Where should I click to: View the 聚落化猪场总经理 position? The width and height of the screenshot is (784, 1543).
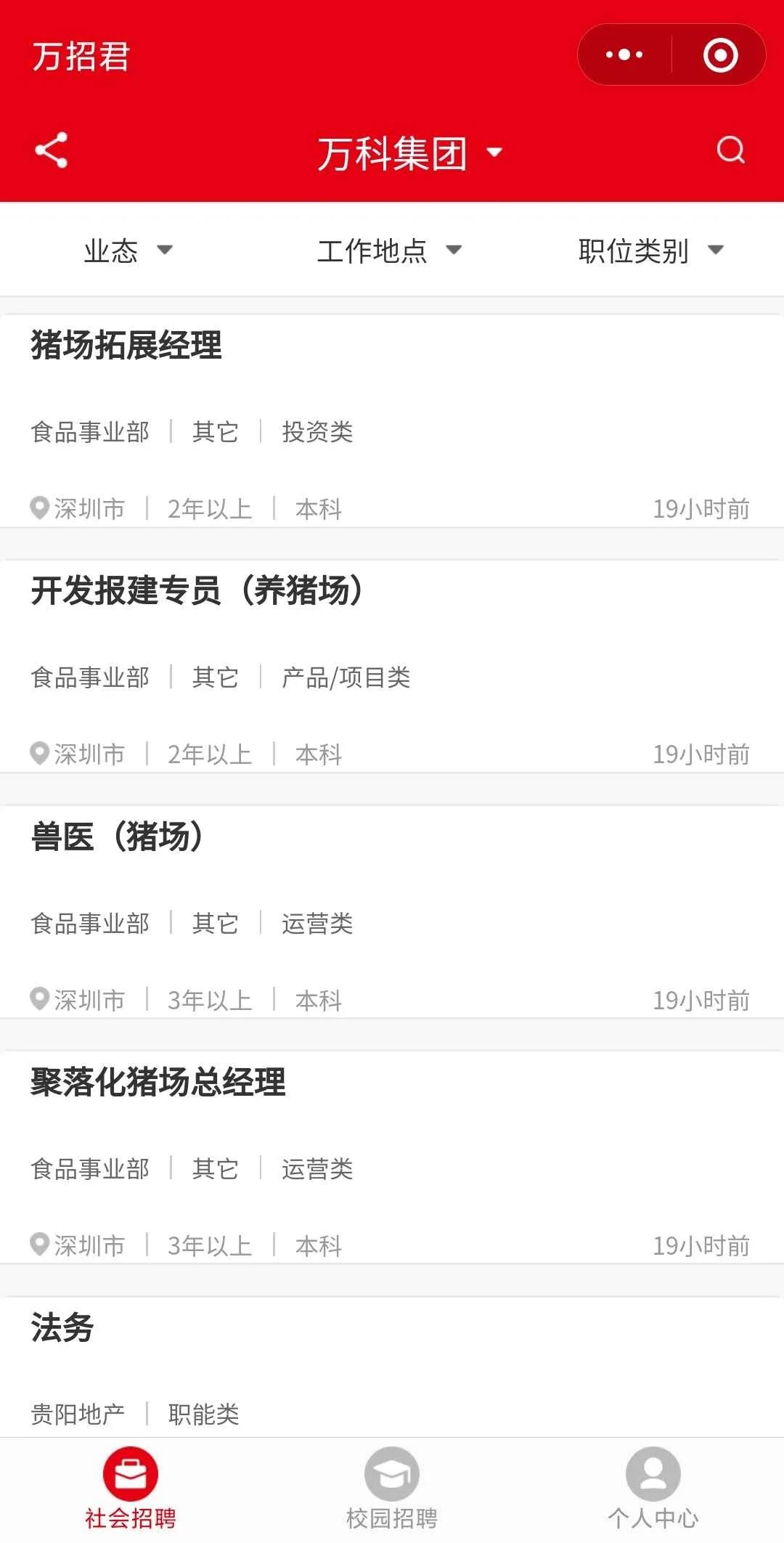coord(392,1157)
